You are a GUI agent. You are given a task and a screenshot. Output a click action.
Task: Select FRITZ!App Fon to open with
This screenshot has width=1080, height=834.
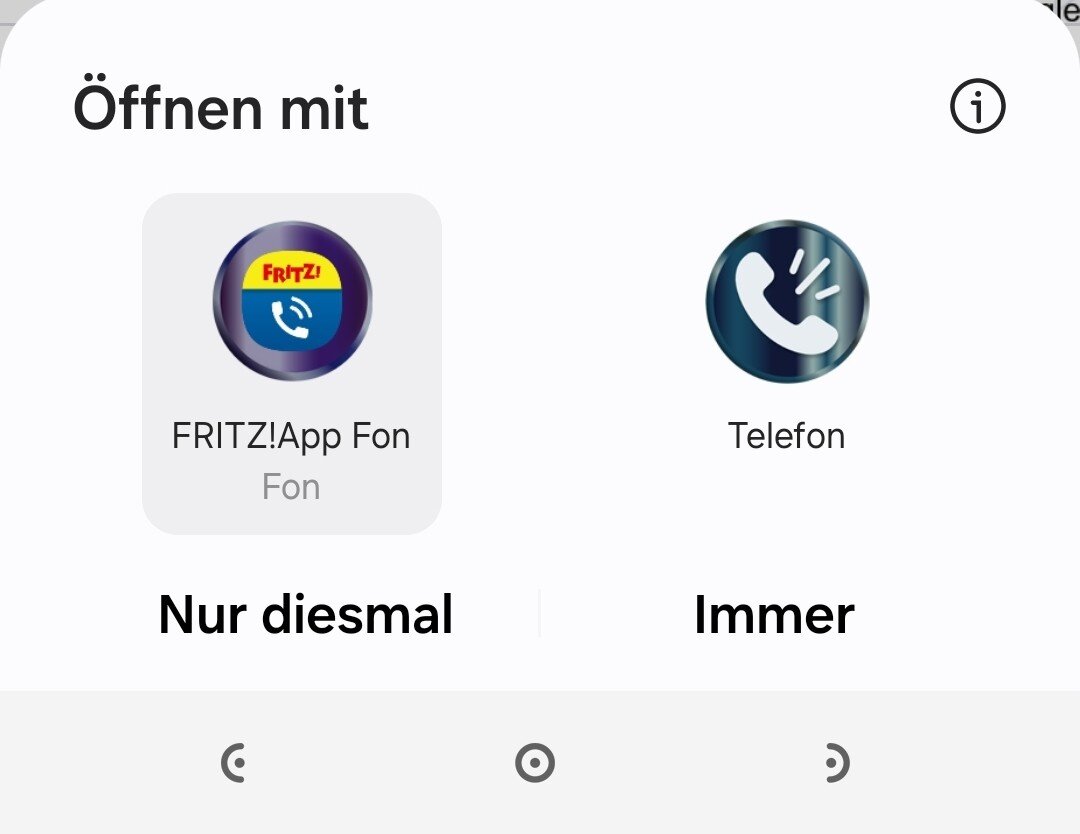pos(292,362)
